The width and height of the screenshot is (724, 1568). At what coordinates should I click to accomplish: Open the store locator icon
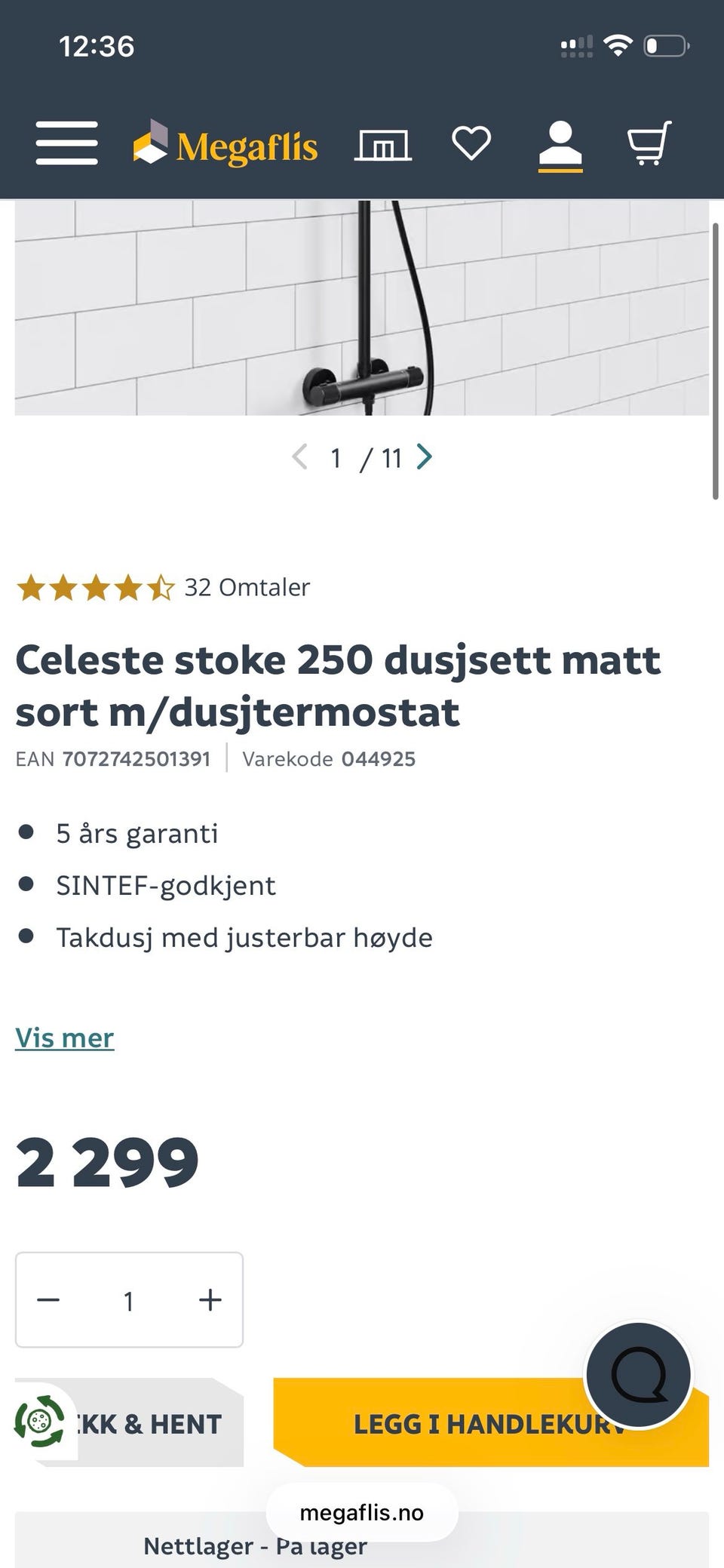pos(383,144)
